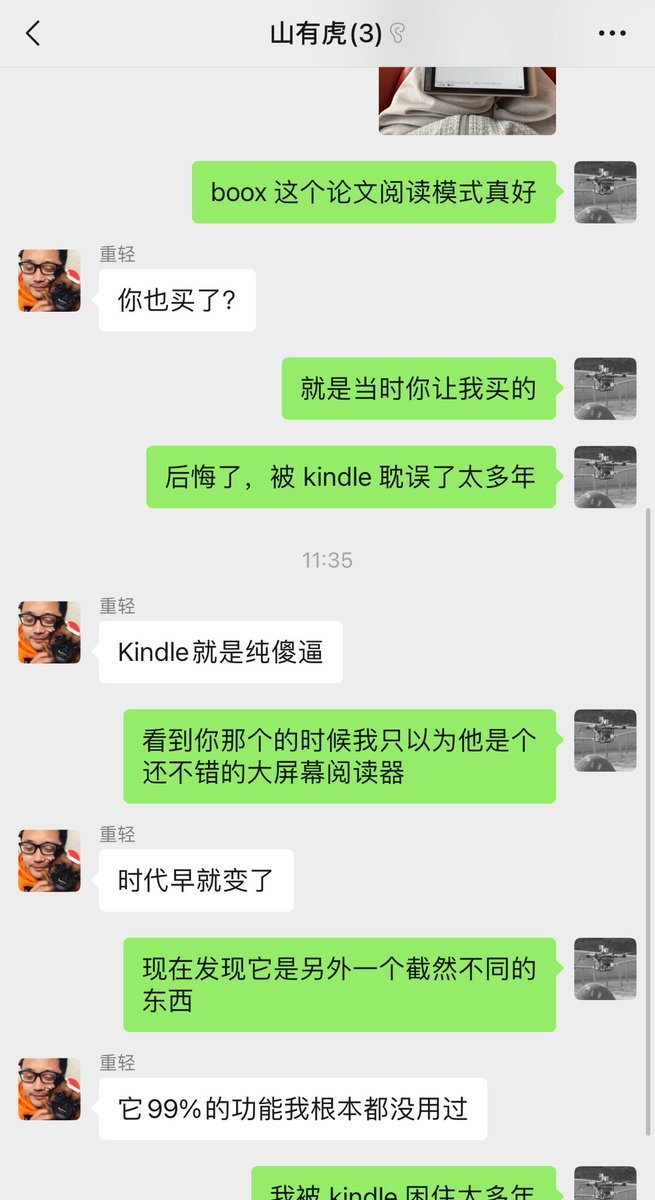Open my avatar beside 后悔了 message
Image resolution: width=655 pixels, height=1200 pixels.
605,477
